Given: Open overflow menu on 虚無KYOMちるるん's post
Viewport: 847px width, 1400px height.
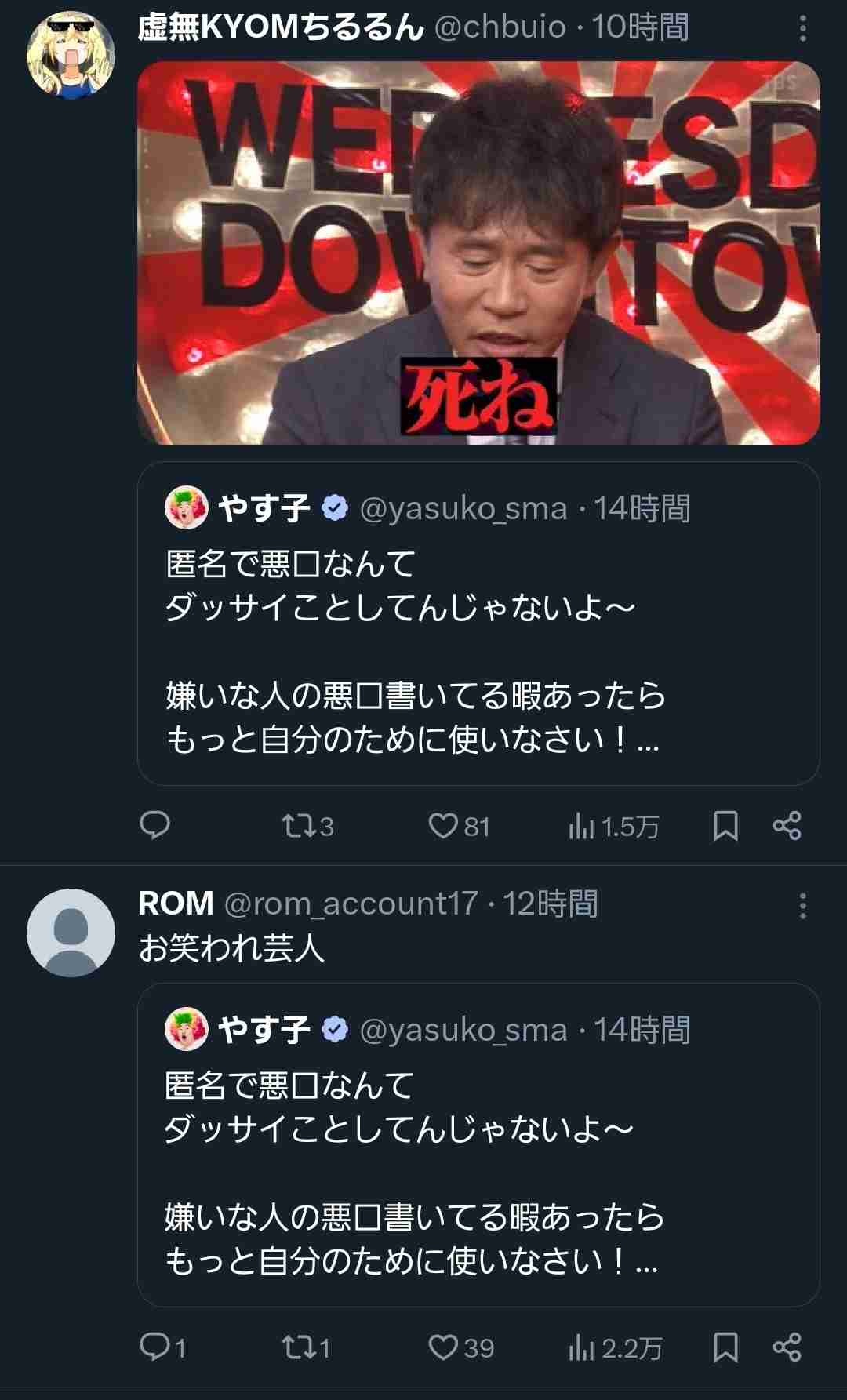Looking at the screenshot, I should 802,29.
